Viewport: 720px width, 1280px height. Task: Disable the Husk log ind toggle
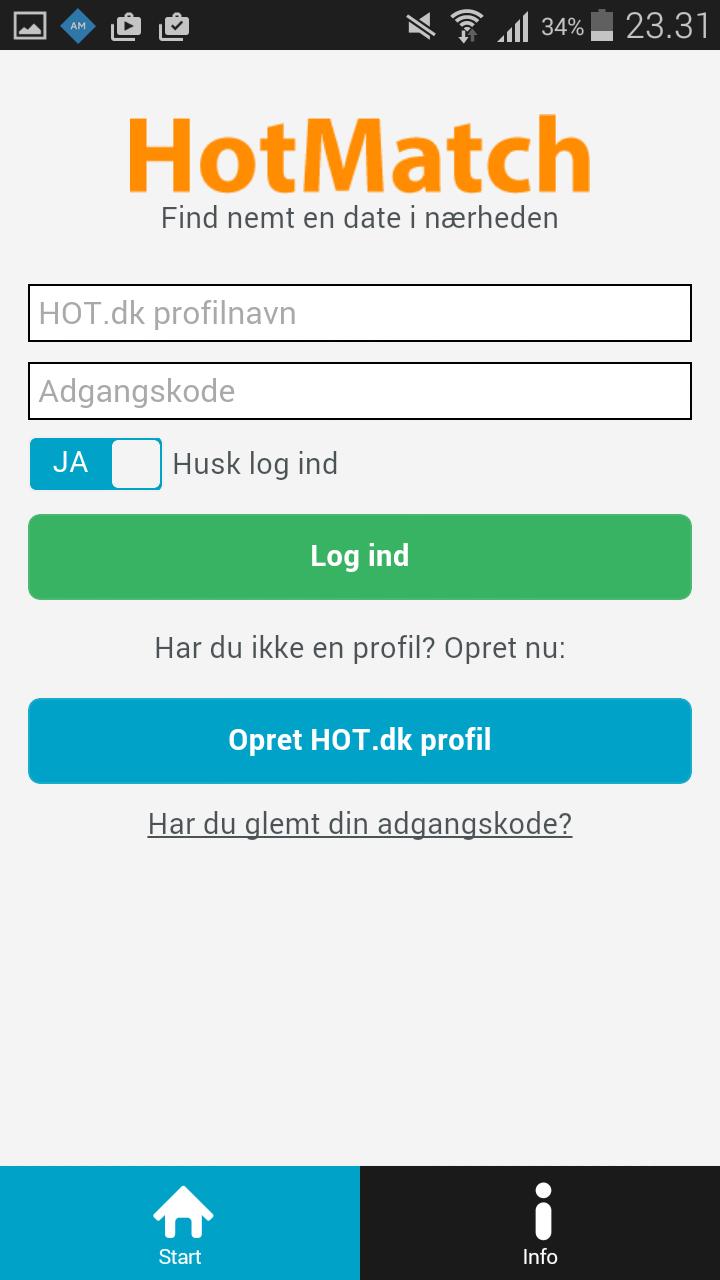click(96, 463)
